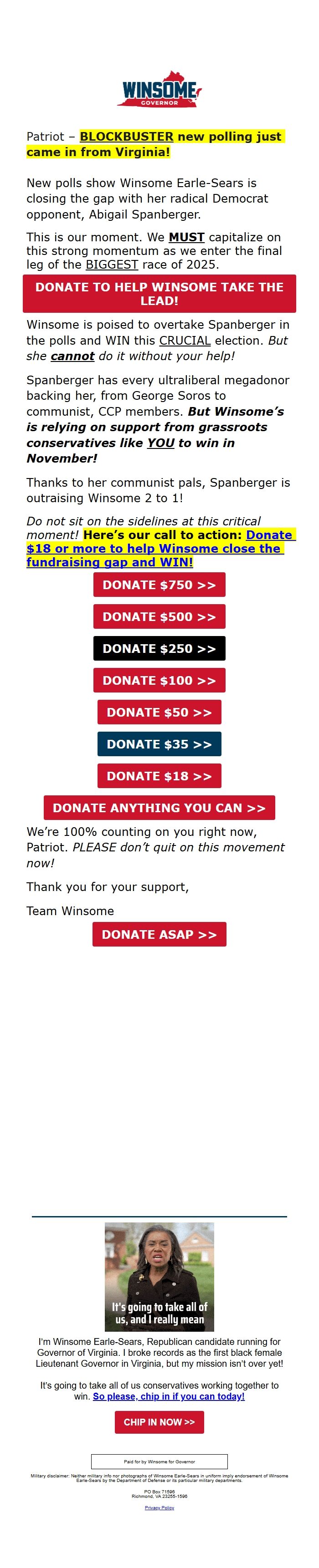Select DONATE $100
Screen dimensions: 319x1568
point(159,681)
